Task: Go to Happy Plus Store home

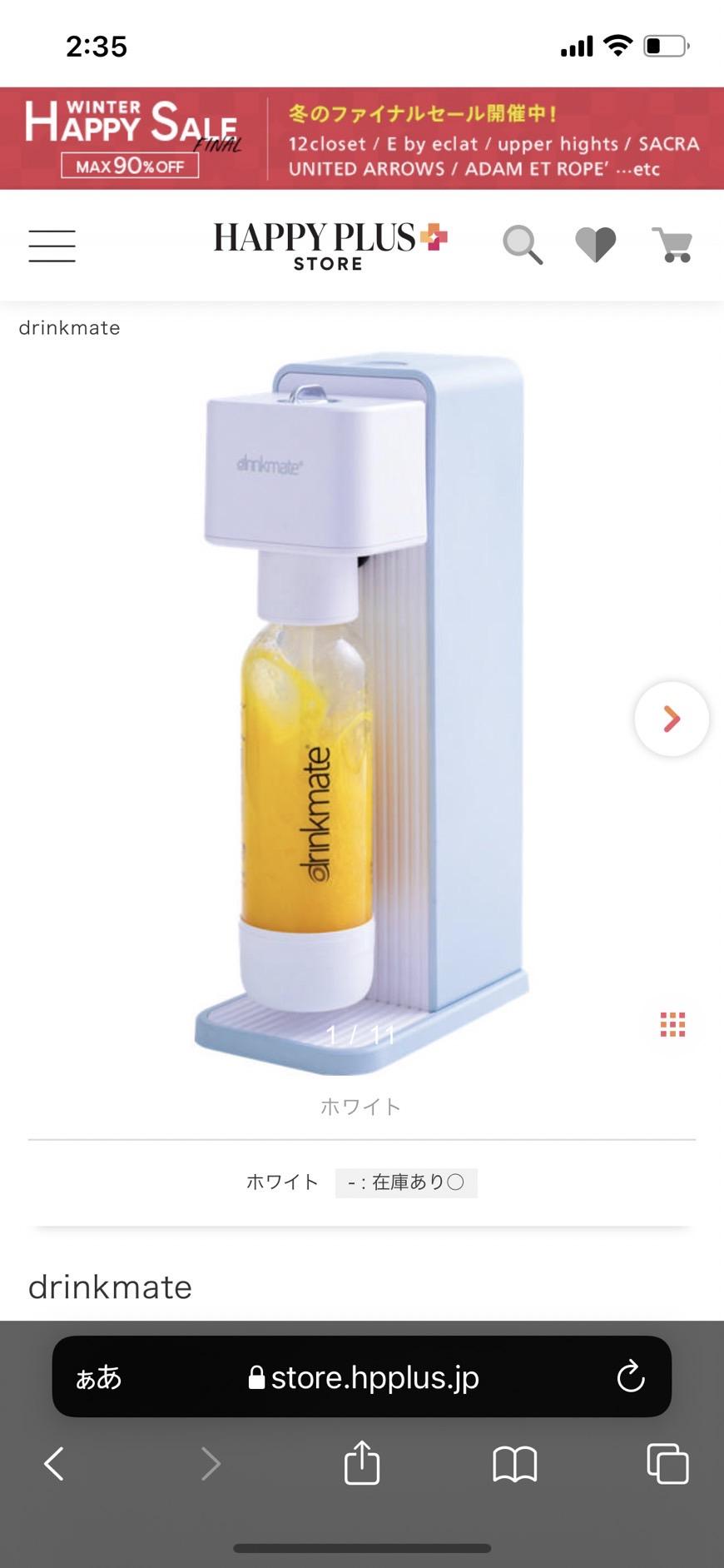Action: tap(330, 245)
